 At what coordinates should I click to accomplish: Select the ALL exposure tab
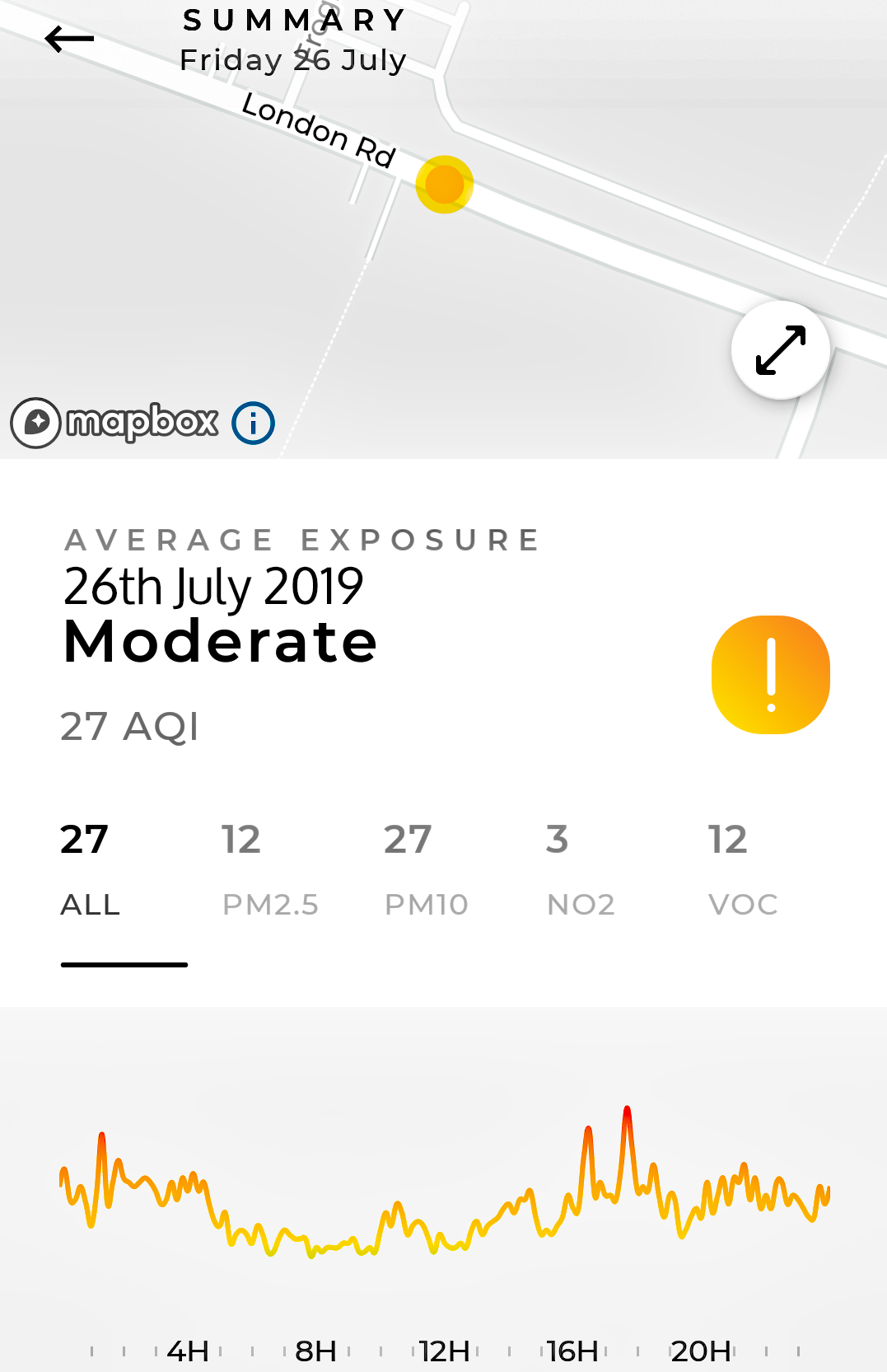tap(91, 870)
